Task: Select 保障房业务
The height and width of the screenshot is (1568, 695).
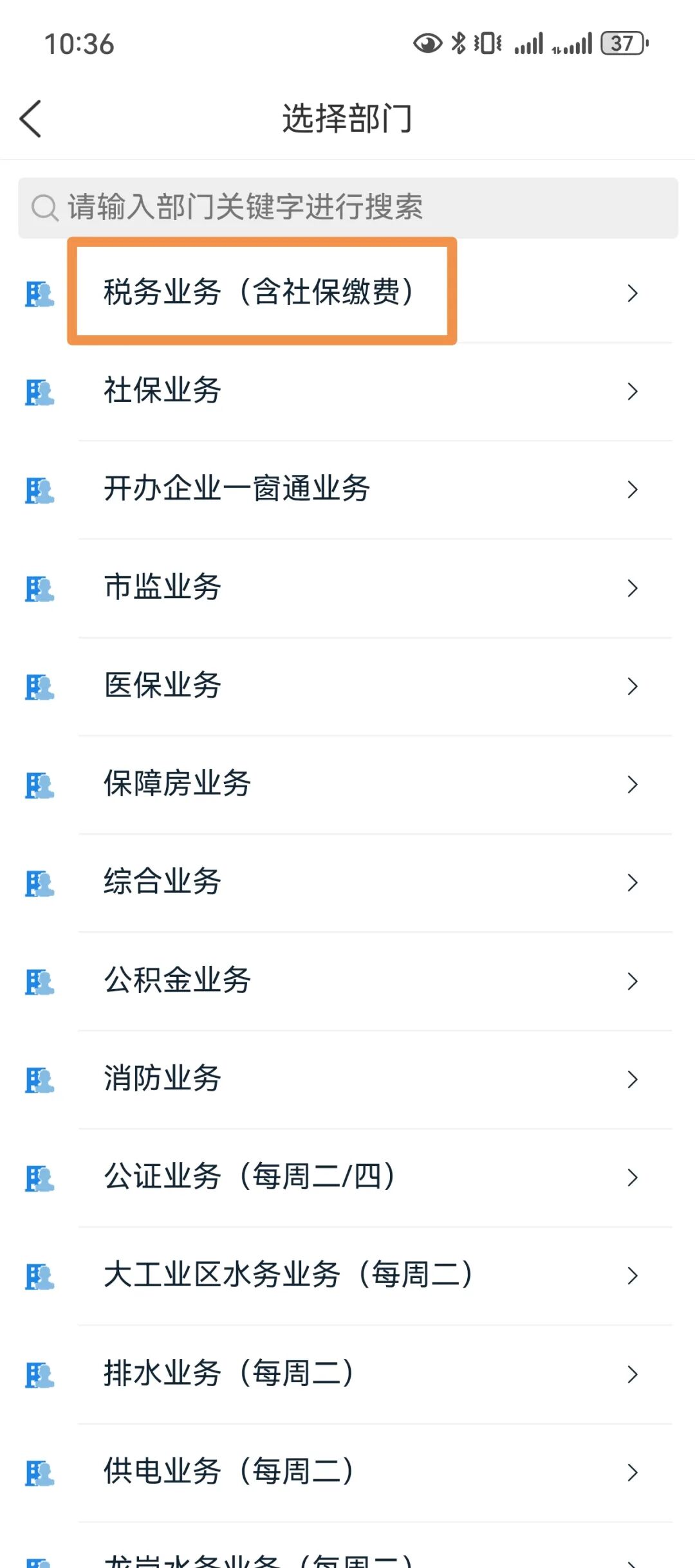Action: (x=347, y=785)
